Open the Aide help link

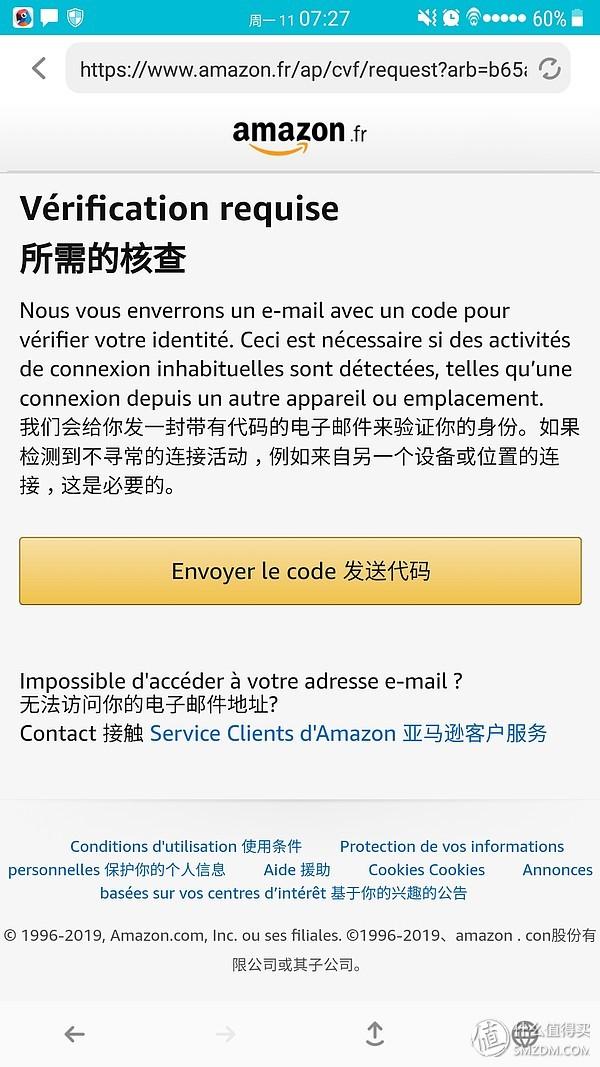296,870
